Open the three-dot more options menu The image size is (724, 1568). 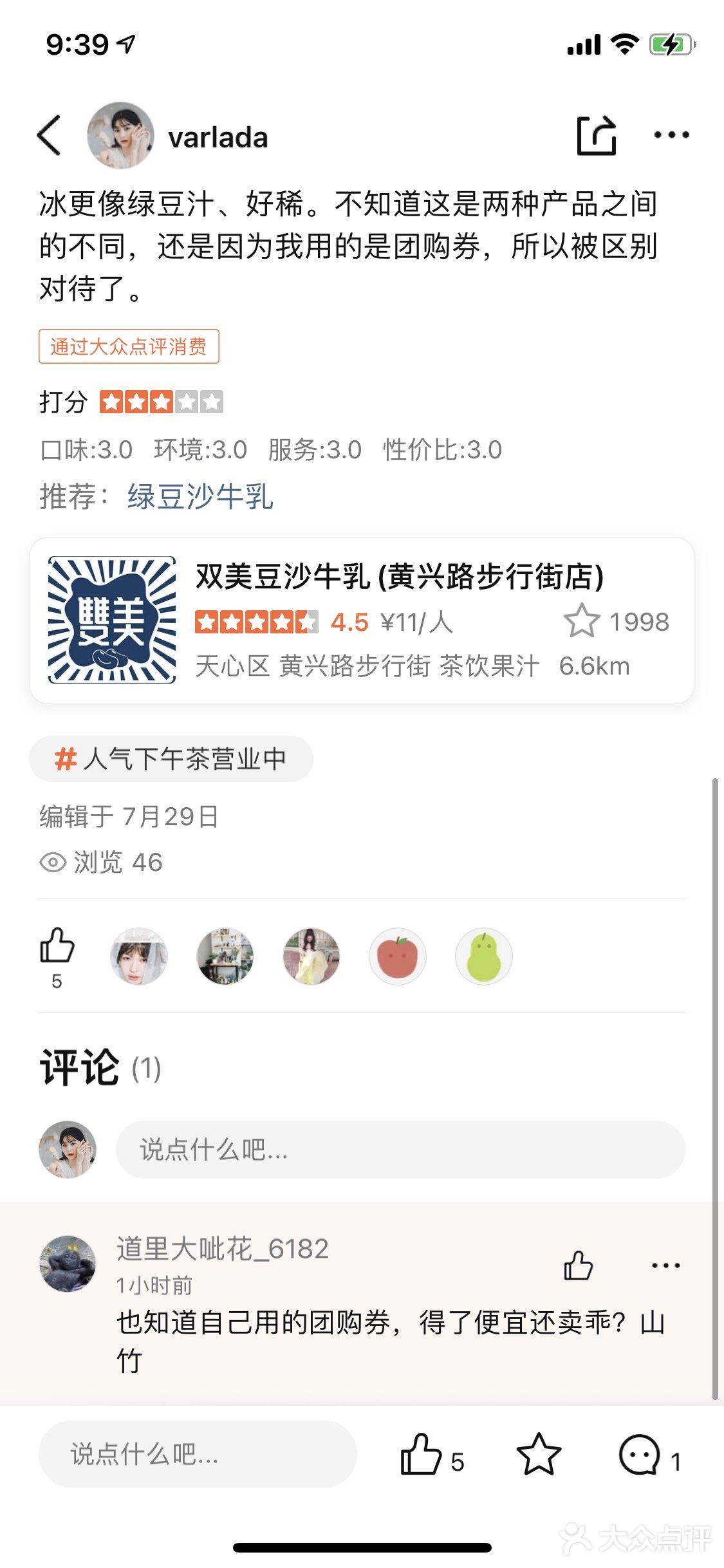point(670,135)
